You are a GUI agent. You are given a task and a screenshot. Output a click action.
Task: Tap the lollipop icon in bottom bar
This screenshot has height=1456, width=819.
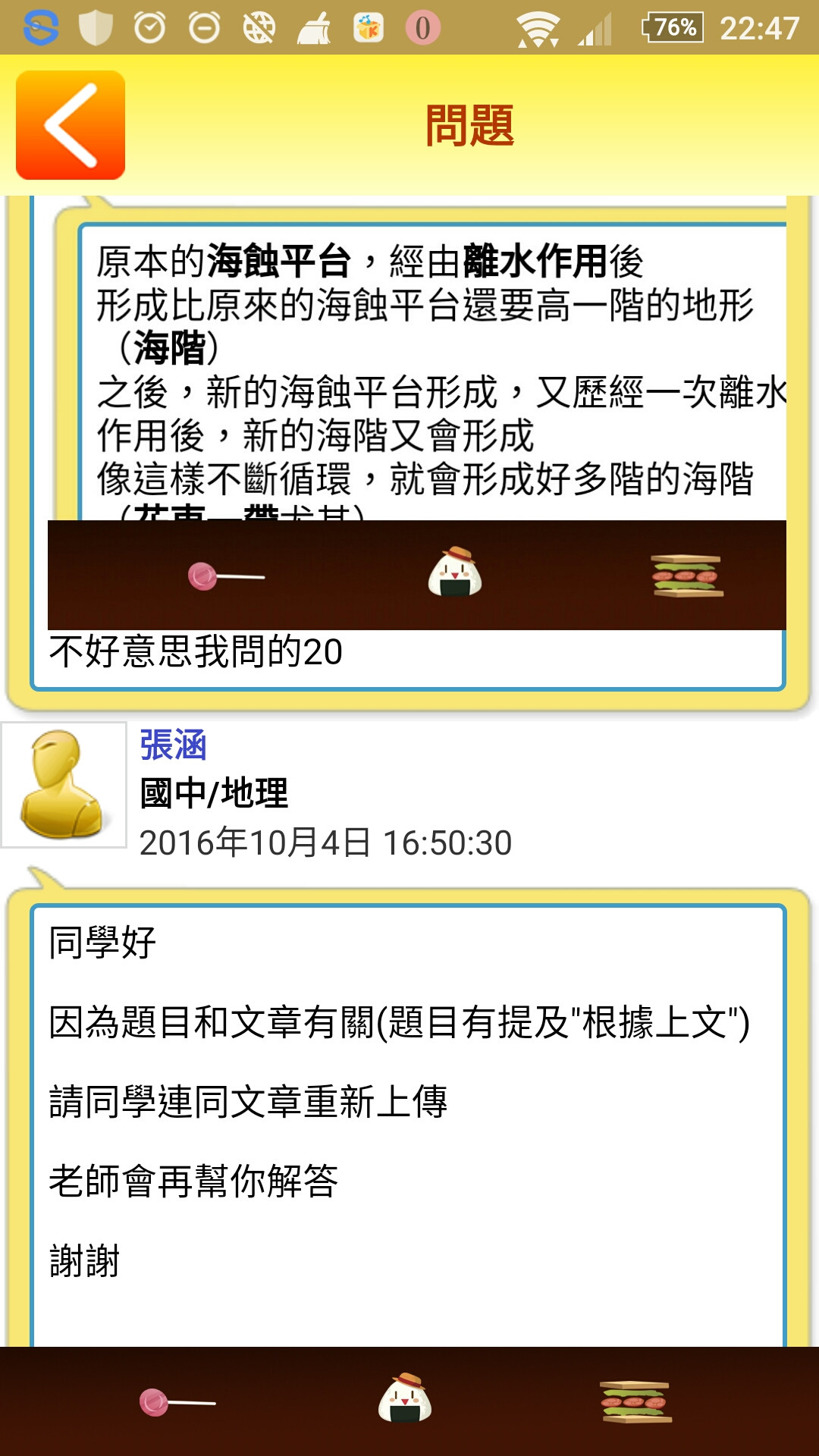click(177, 1402)
